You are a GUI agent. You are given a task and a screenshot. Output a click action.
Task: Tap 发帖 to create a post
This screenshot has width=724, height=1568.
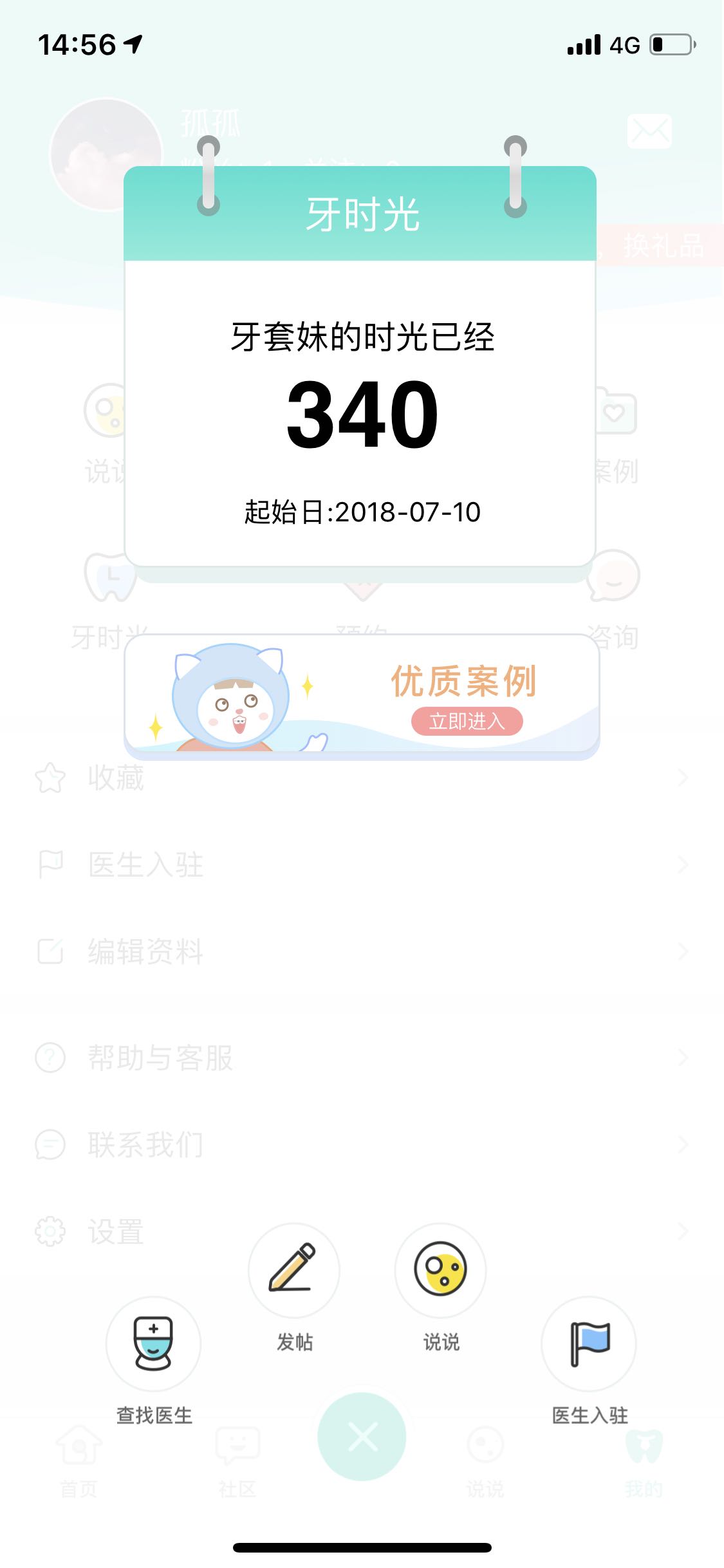click(294, 1269)
